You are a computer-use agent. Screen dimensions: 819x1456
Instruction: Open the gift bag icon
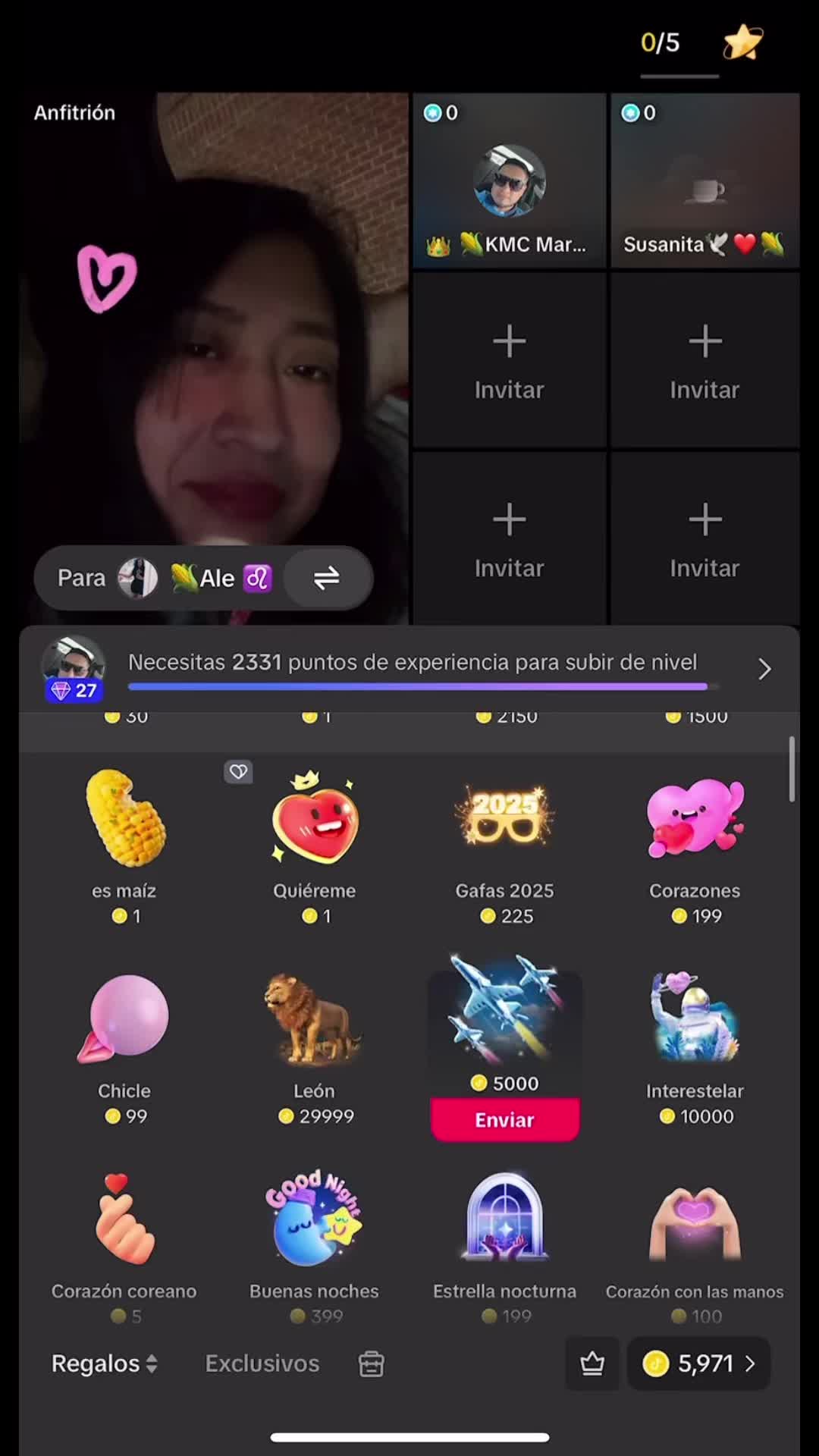tap(371, 1363)
